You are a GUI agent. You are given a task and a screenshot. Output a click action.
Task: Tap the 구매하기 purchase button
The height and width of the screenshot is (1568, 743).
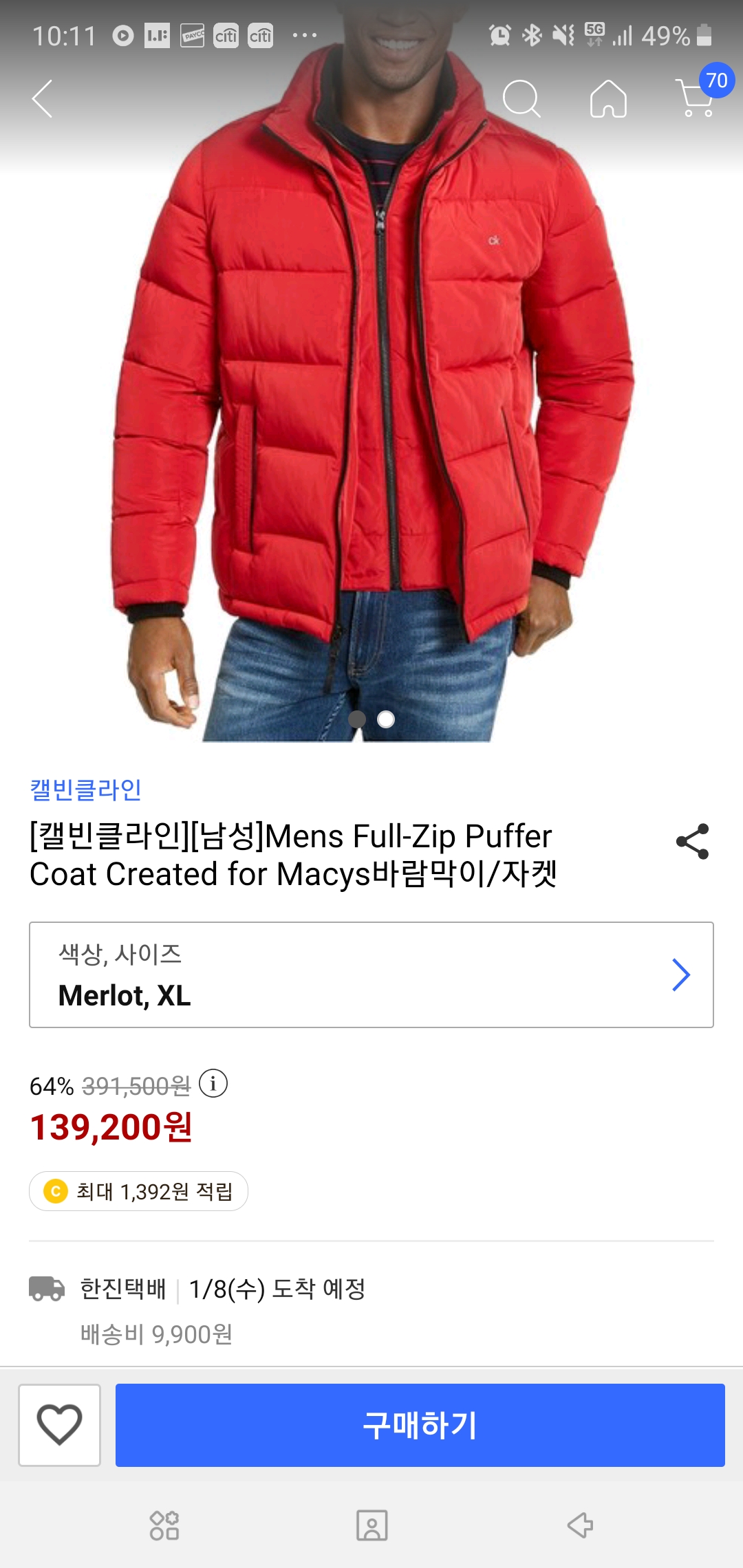pos(420,1425)
